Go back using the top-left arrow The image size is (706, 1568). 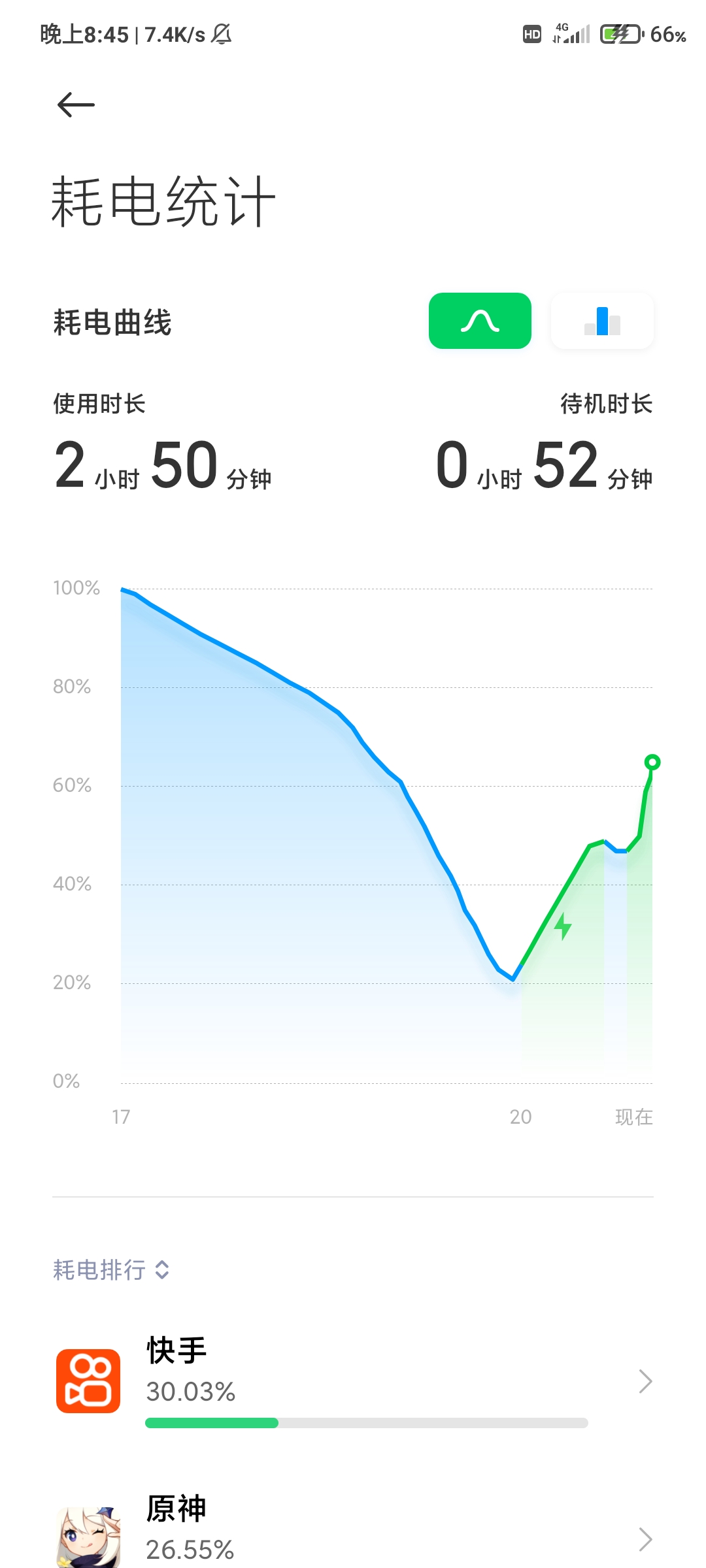tap(76, 105)
